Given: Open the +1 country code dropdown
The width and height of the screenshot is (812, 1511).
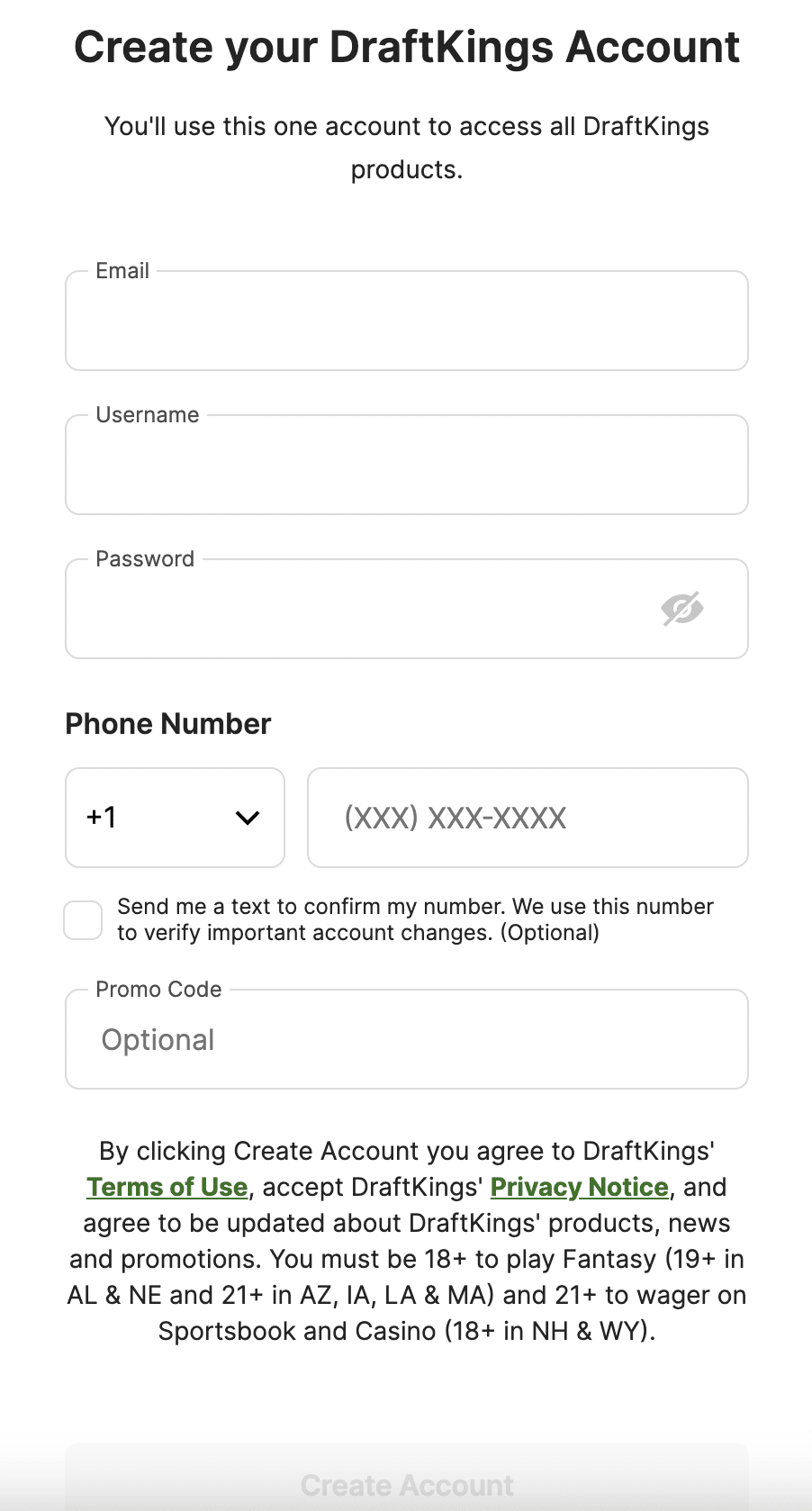Looking at the screenshot, I should pos(176,818).
